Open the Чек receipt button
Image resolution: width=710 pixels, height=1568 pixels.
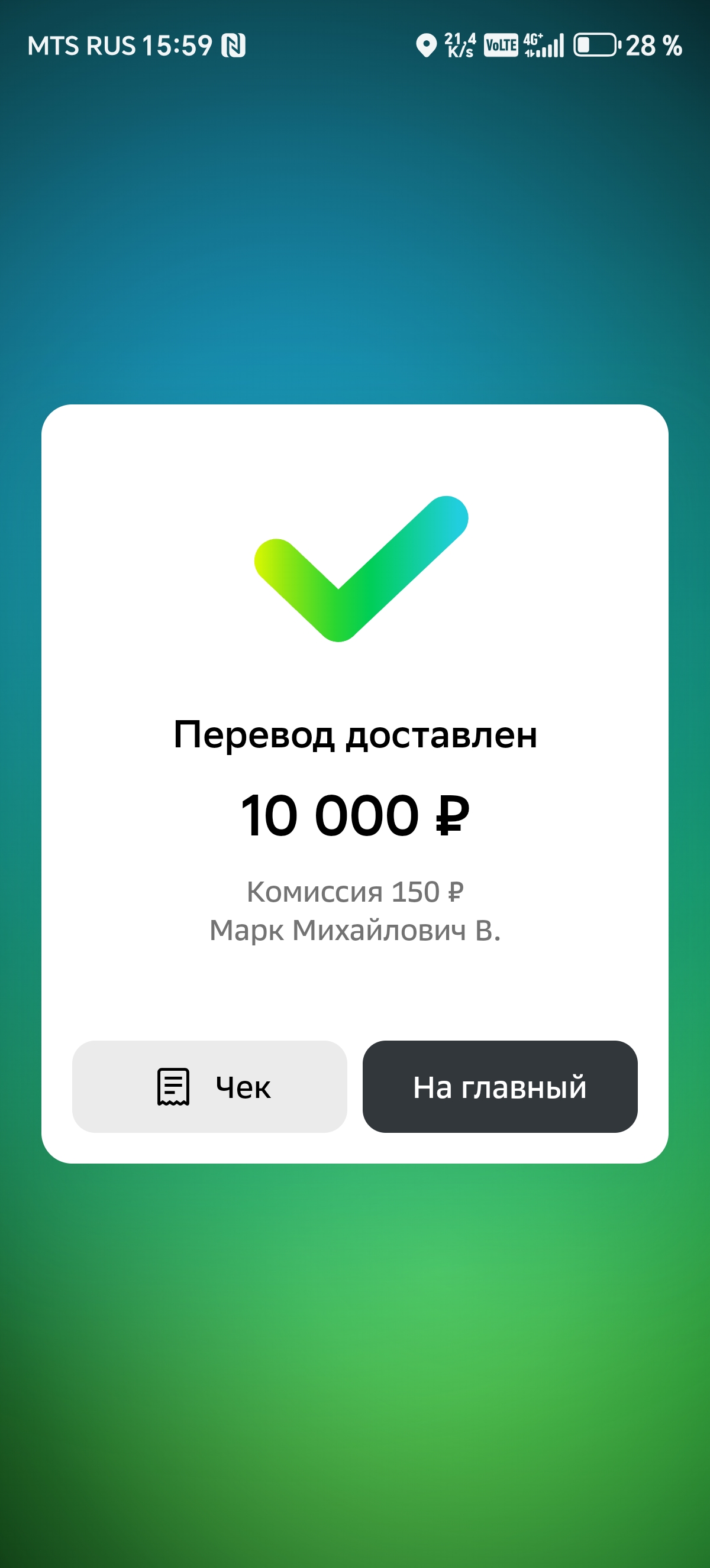point(209,1087)
